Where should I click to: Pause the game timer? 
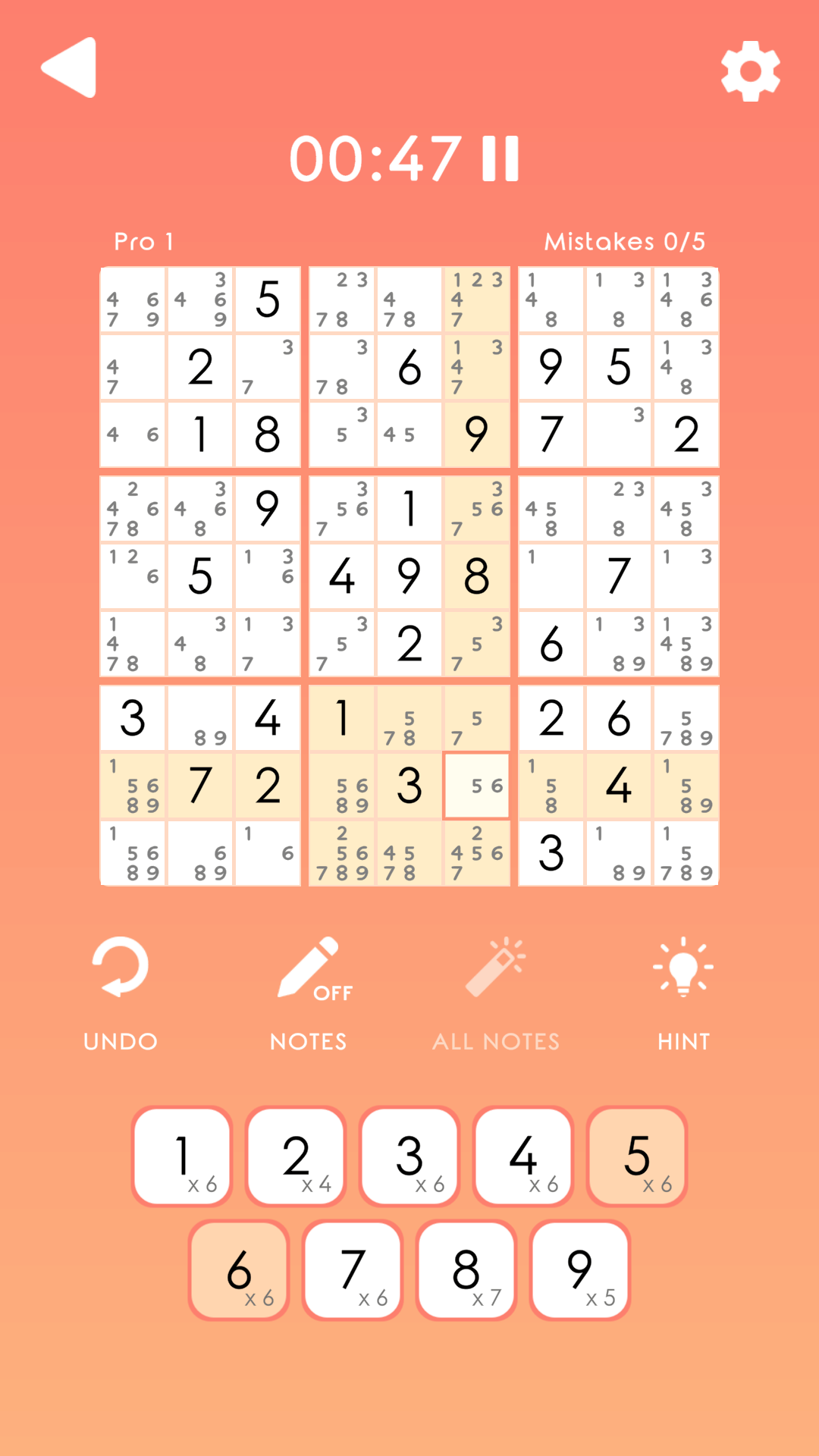click(500, 159)
